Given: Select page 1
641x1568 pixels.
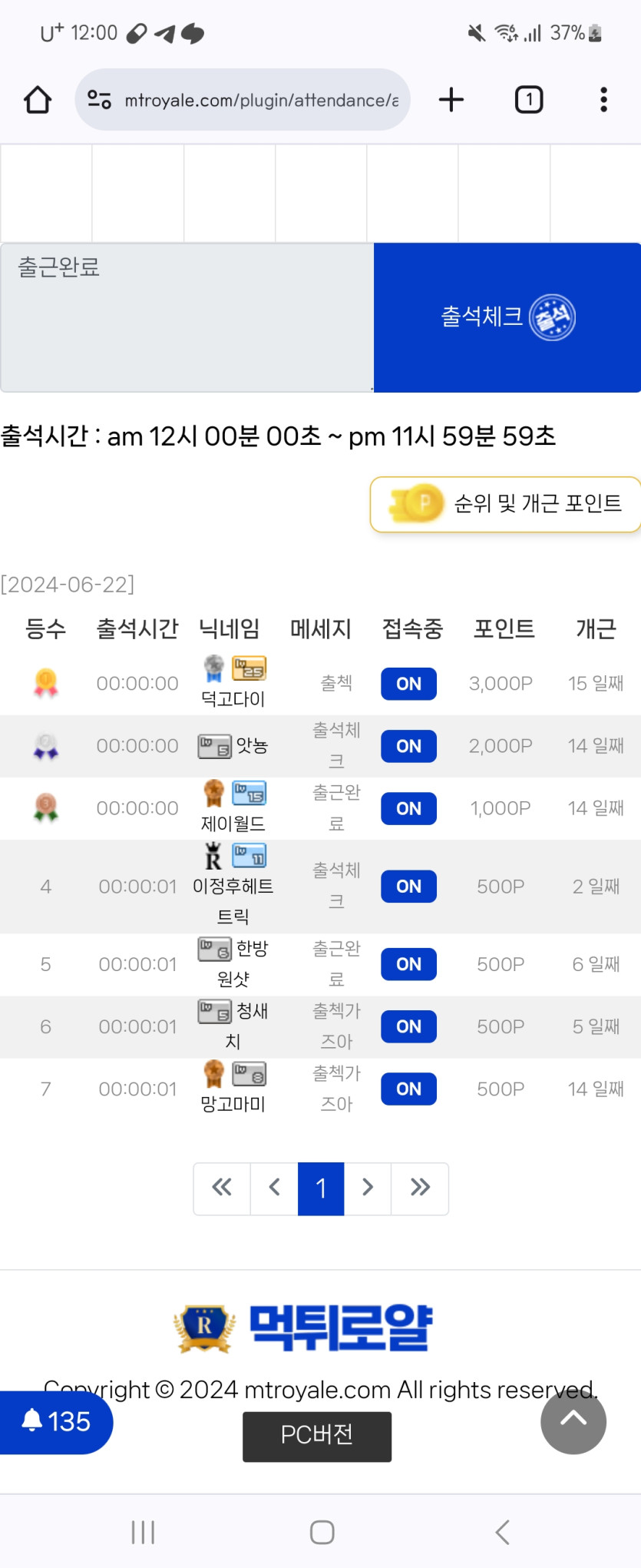Looking at the screenshot, I should point(321,1188).
